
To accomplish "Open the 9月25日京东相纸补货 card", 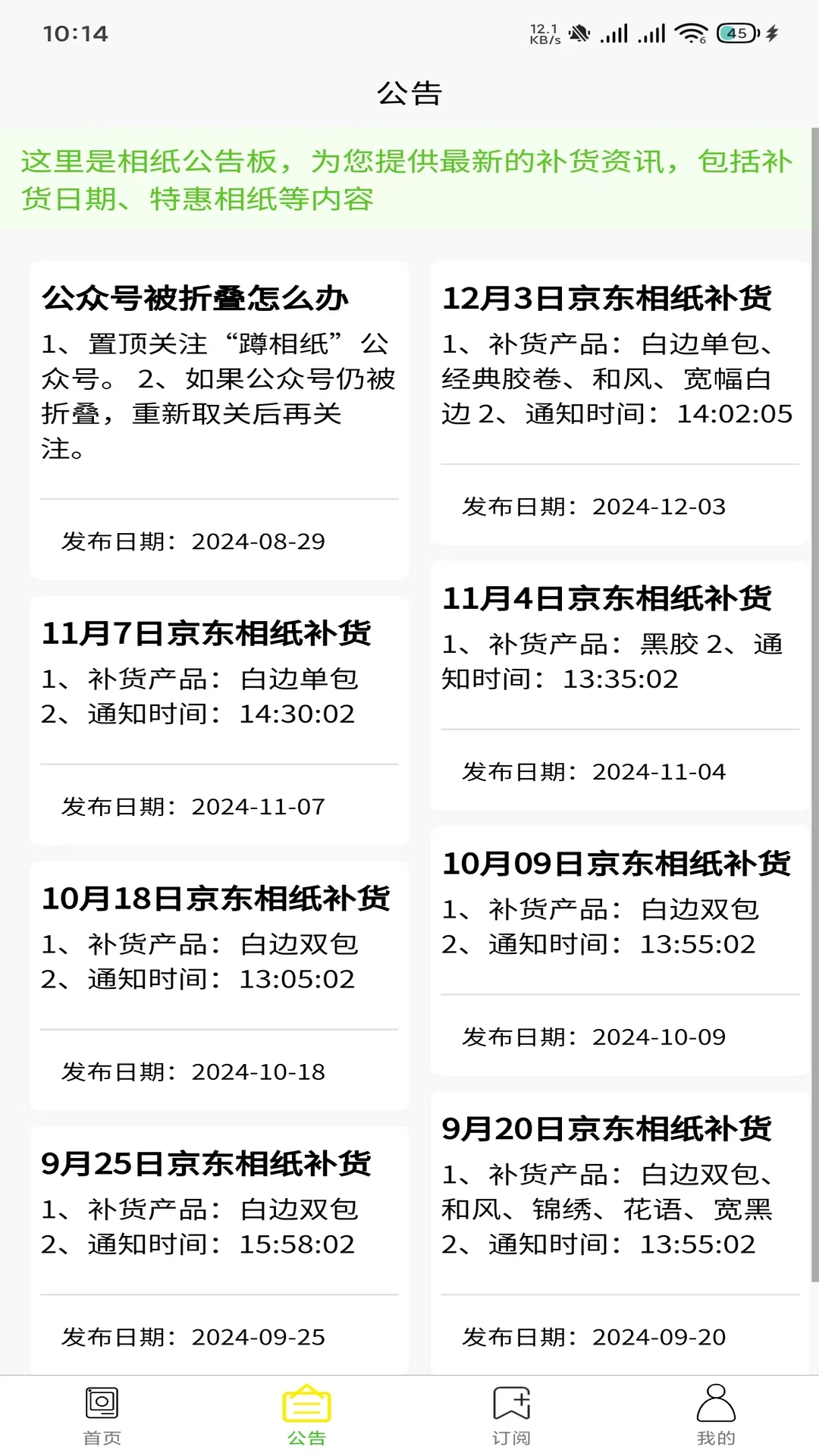I will pyautogui.click(x=218, y=1244).
